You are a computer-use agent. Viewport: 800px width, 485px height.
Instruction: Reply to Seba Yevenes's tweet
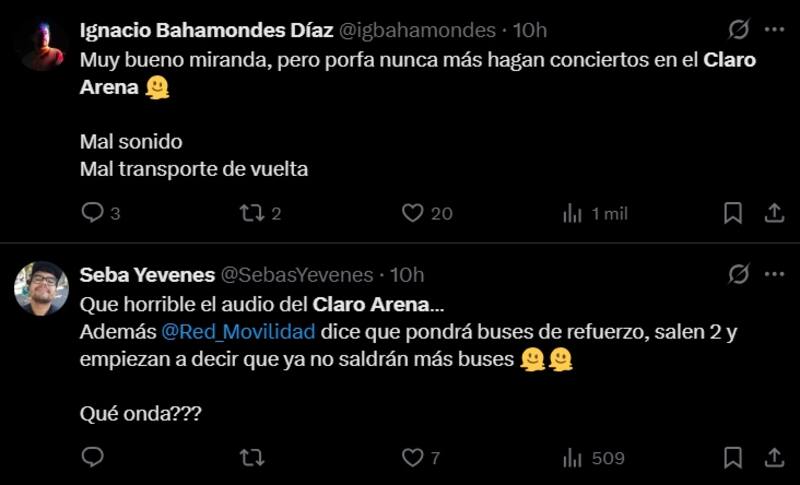coord(92,458)
